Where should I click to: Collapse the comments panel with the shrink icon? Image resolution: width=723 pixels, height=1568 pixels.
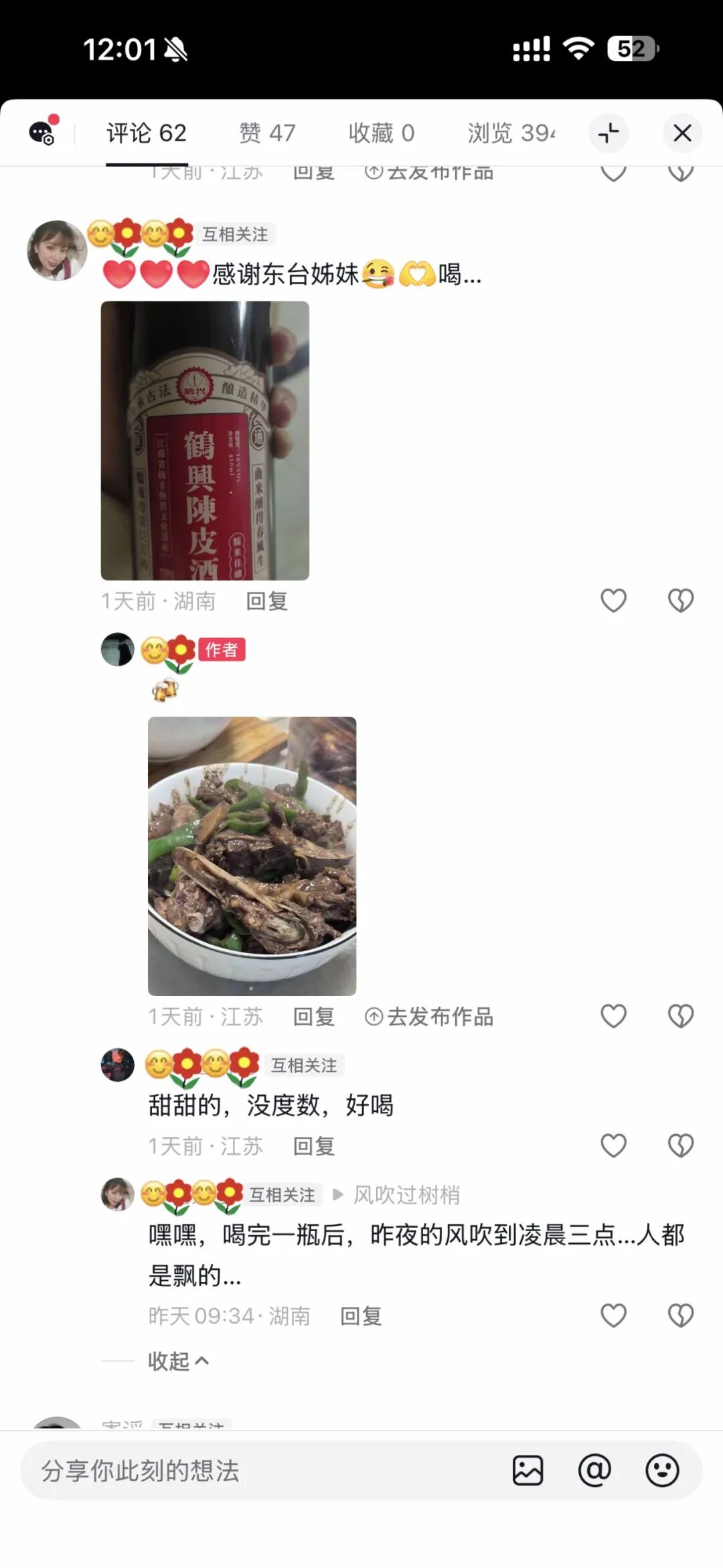click(x=609, y=133)
